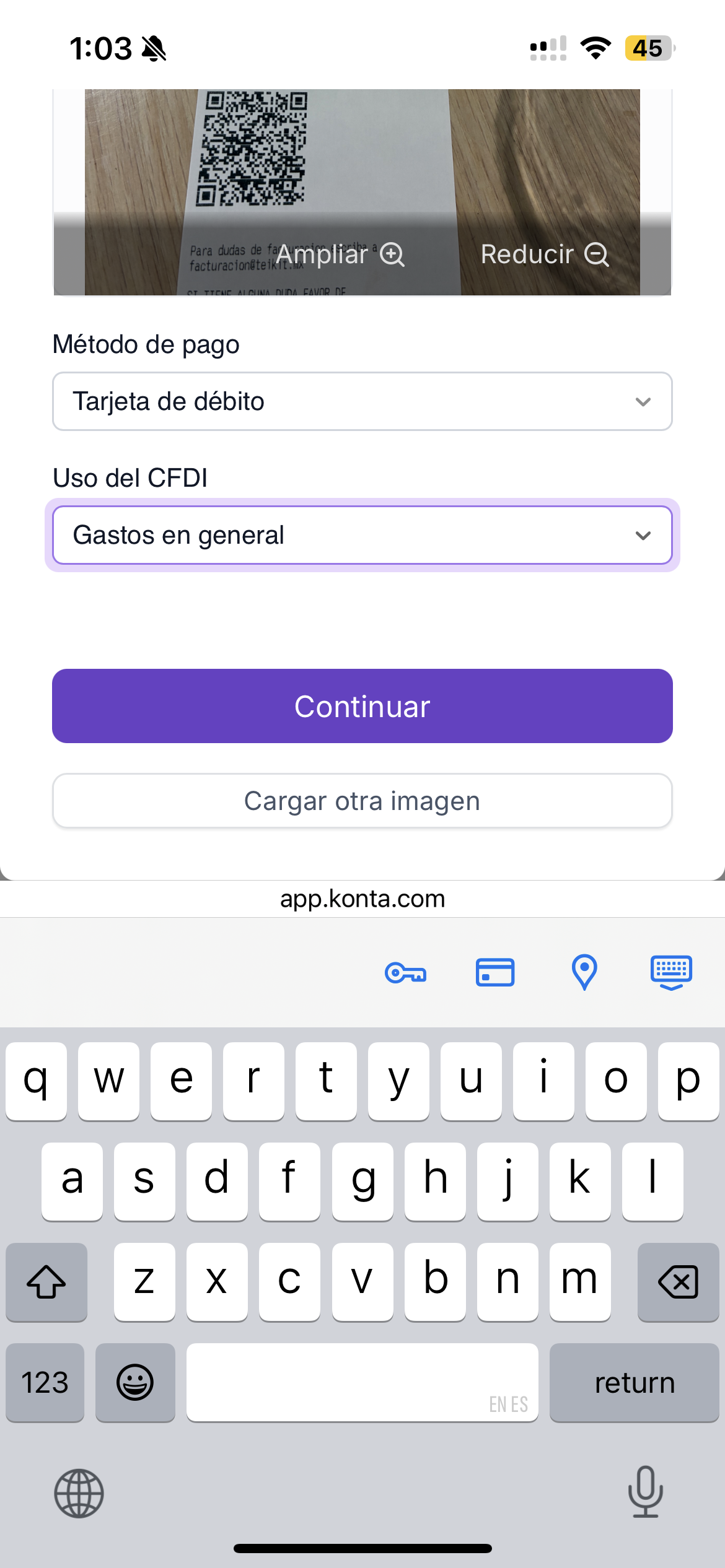Viewport: 725px width, 1568px height.
Task: Switch keyboard language via globe icon
Action: 79,1493
